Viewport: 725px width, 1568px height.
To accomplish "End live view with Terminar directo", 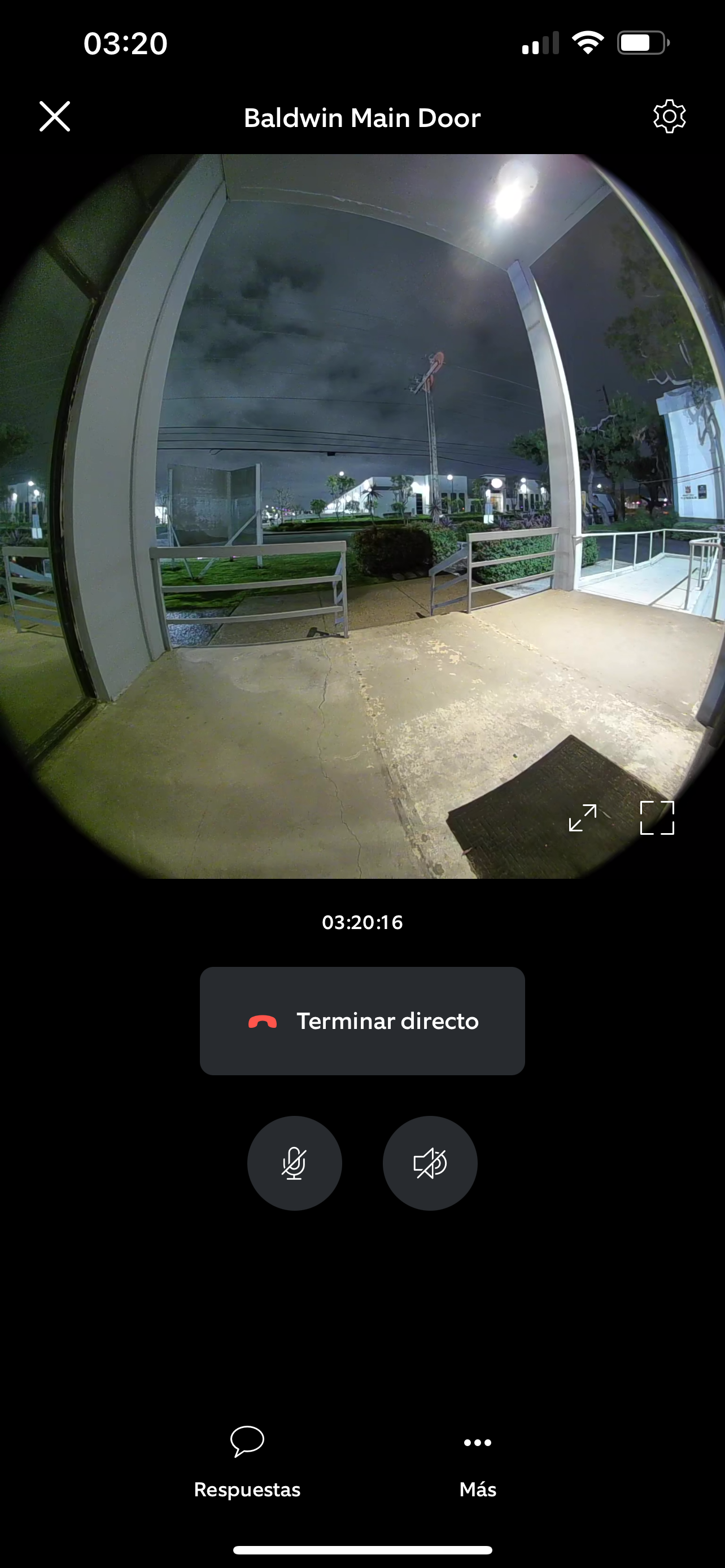I will (x=362, y=1021).
